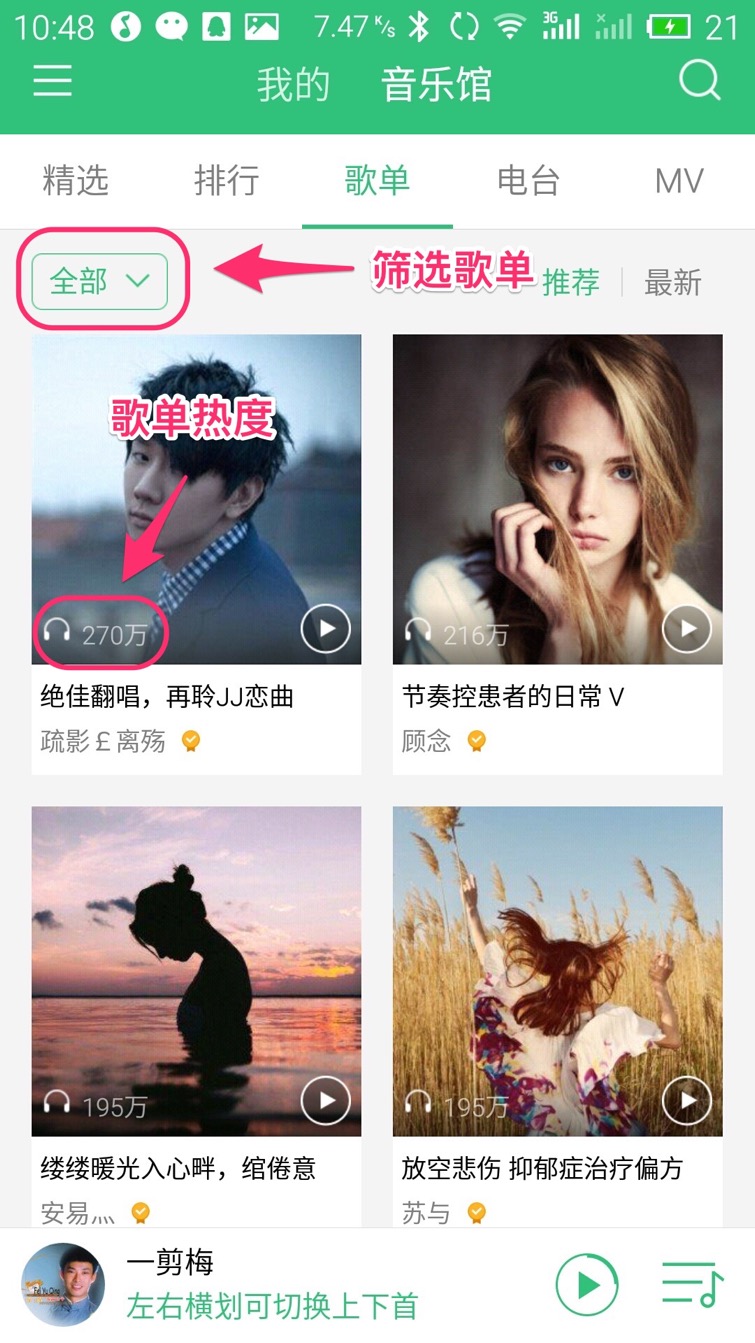Sort playlists by 推荐

(571, 283)
